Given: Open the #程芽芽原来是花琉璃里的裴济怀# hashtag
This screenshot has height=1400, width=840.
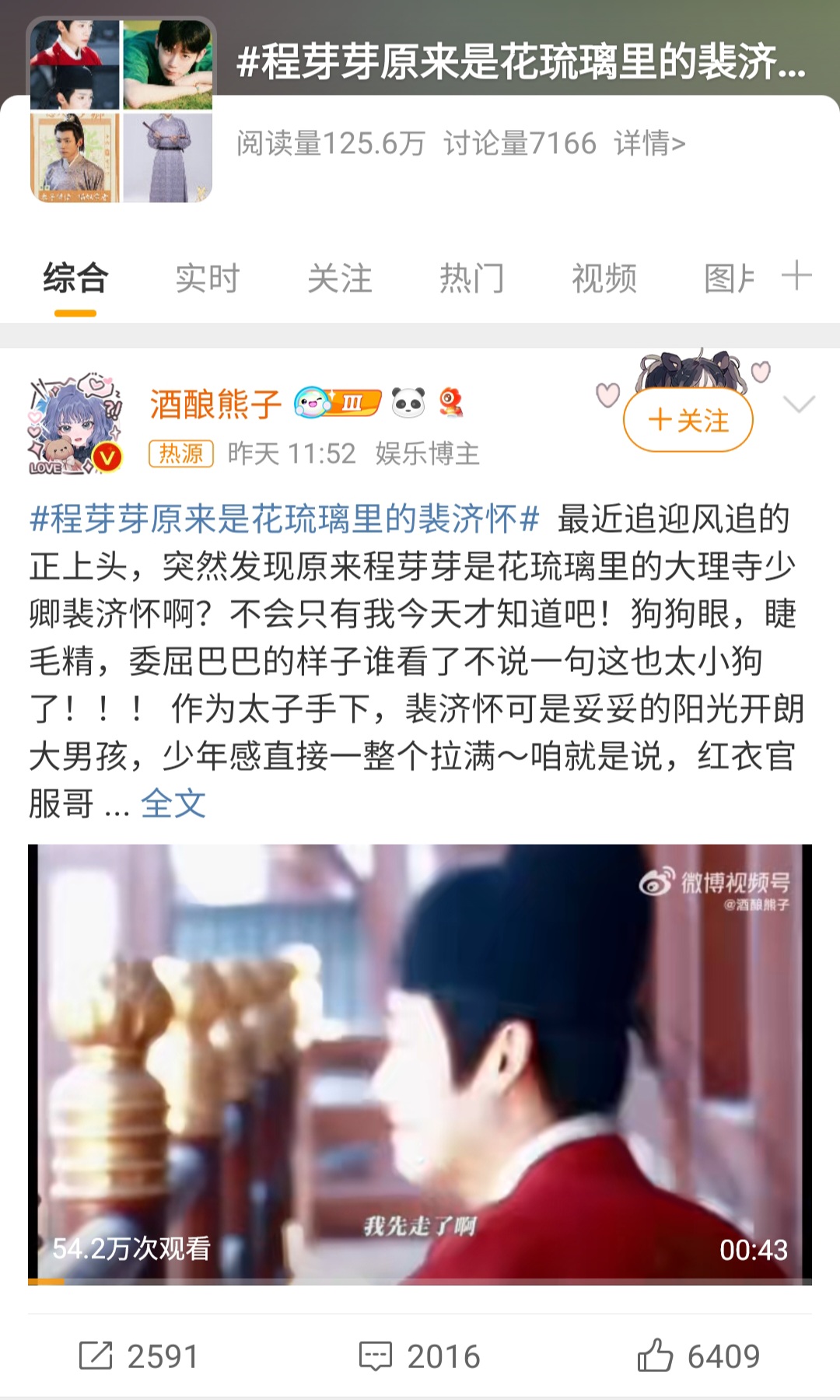Looking at the screenshot, I should [285, 519].
